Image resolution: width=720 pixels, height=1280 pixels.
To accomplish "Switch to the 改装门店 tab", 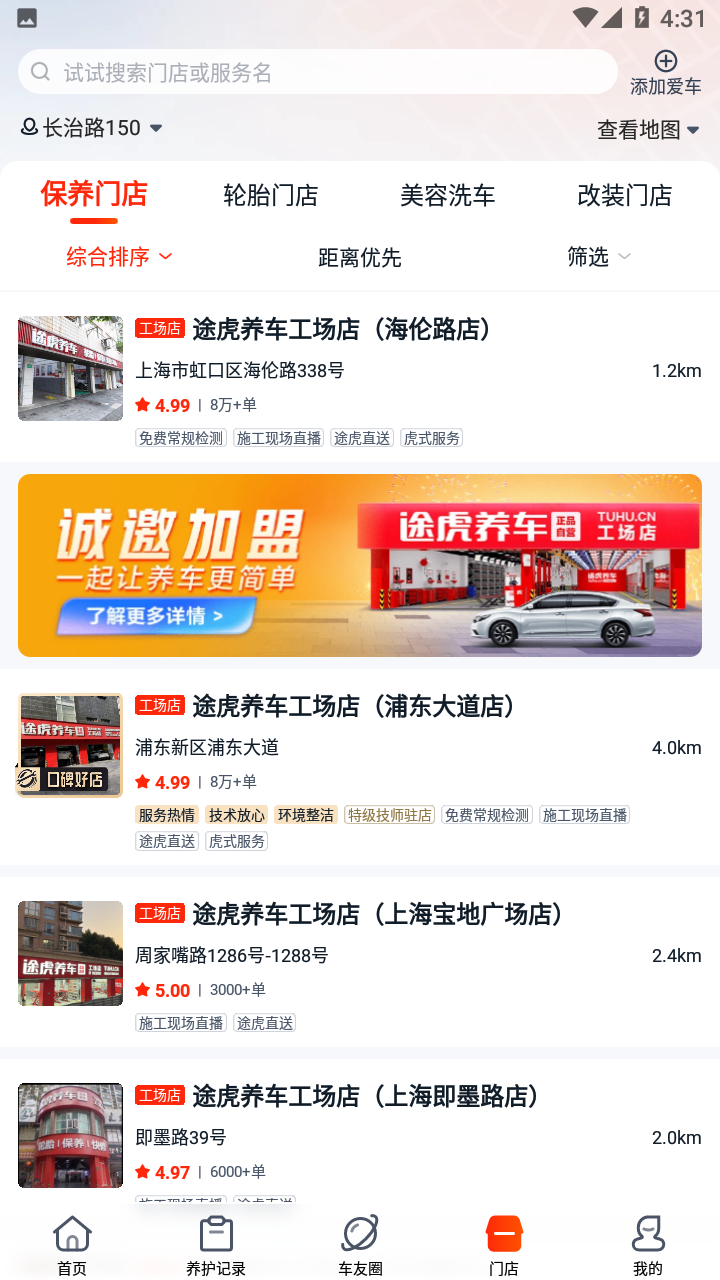I will coord(624,195).
